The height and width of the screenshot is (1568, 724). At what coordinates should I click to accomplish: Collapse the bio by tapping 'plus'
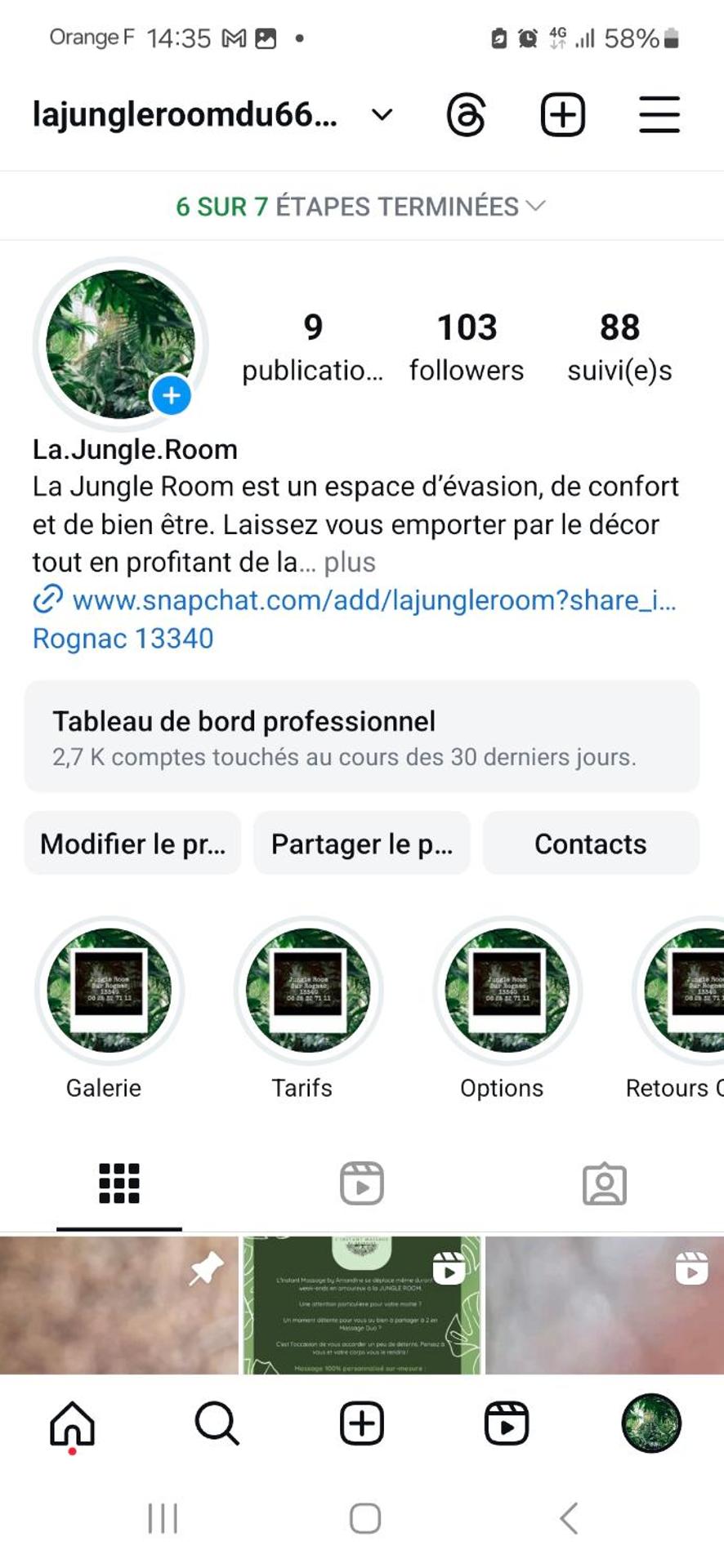click(x=350, y=562)
